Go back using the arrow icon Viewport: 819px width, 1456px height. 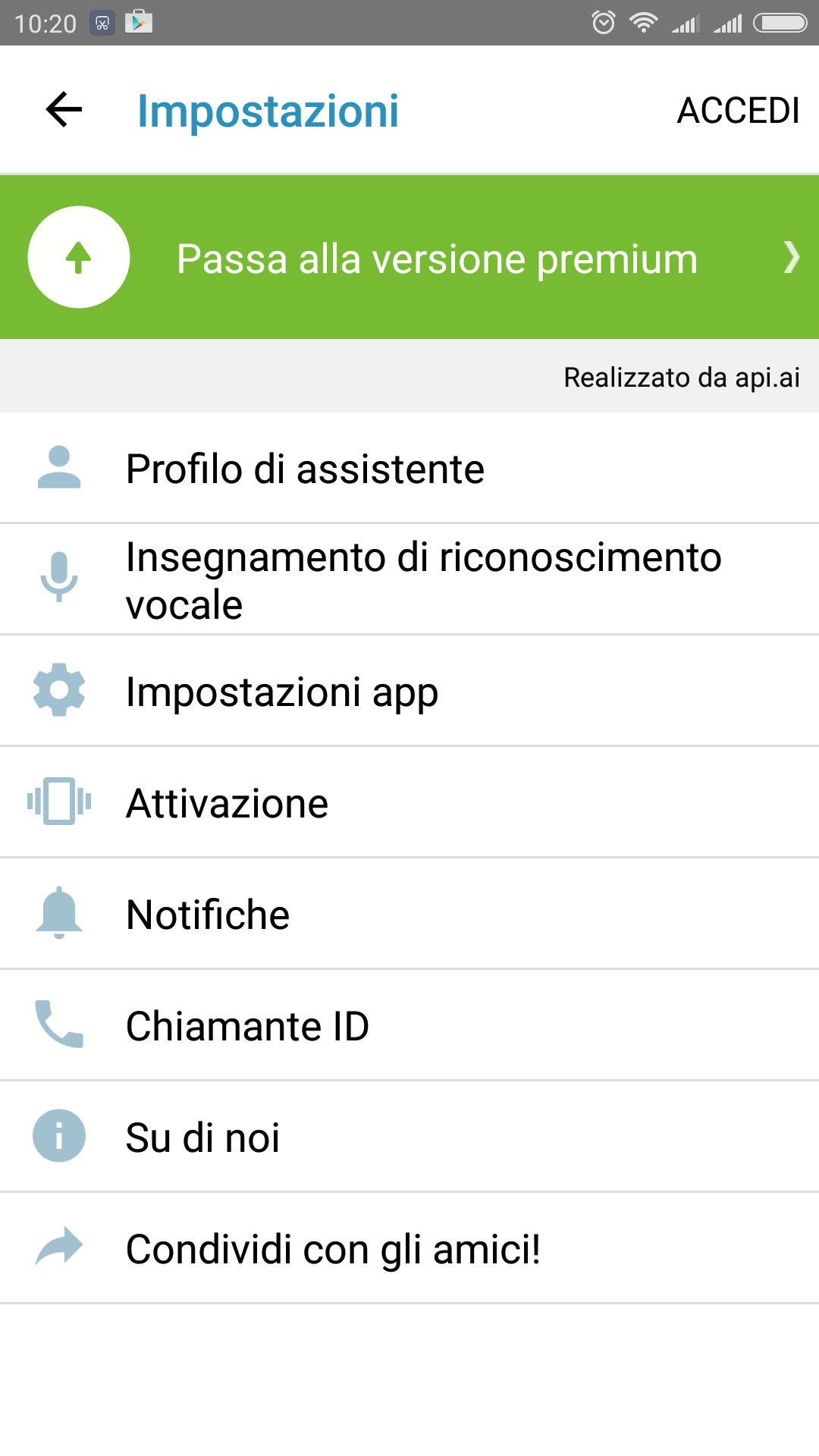pos(64,110)
